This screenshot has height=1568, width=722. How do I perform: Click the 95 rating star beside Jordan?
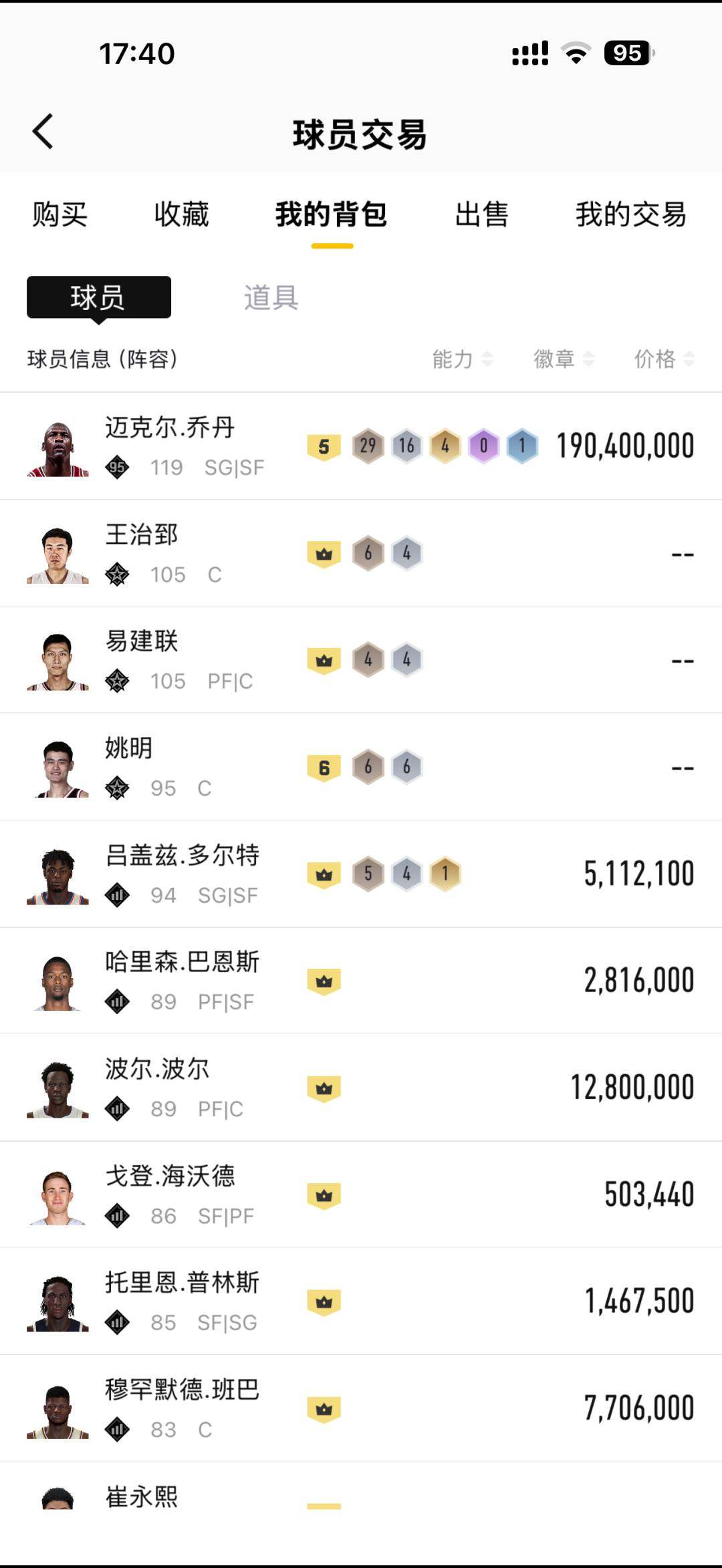[x=117, y=468]
